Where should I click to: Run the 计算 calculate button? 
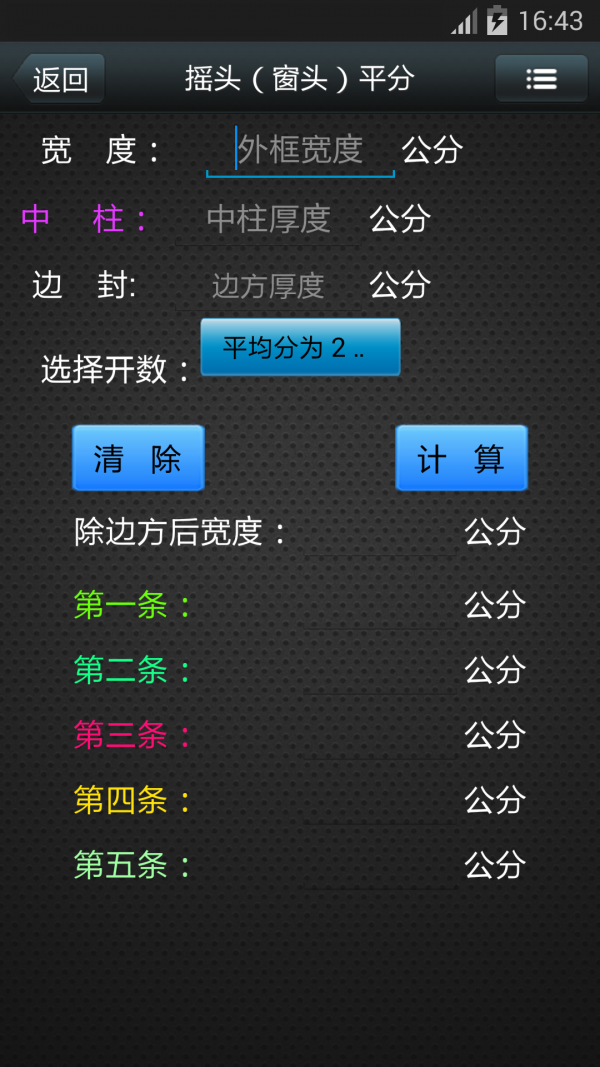pyautogui.click(x=461, y=458)
